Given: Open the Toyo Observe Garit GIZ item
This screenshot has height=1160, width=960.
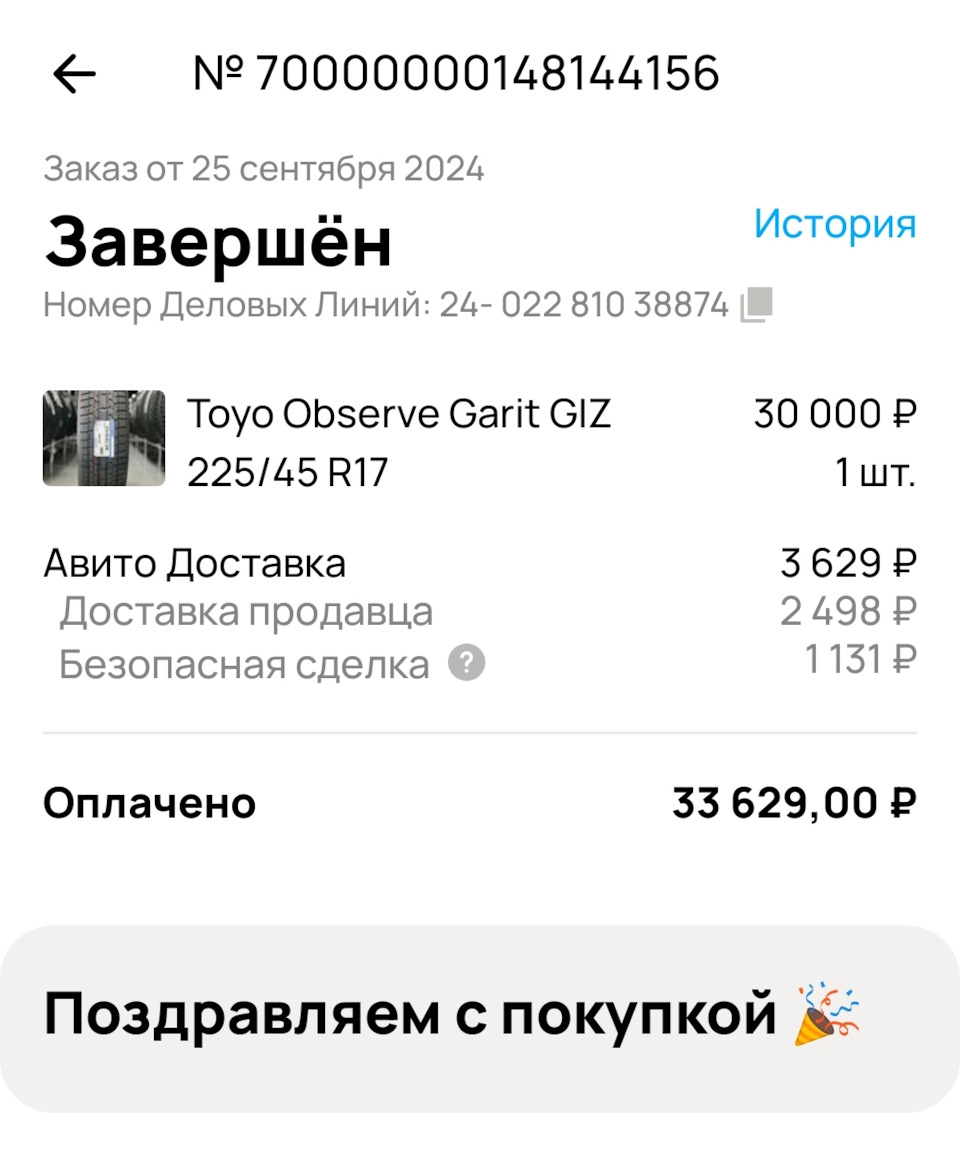Looking at the screenshot, I should click(398, 414).
